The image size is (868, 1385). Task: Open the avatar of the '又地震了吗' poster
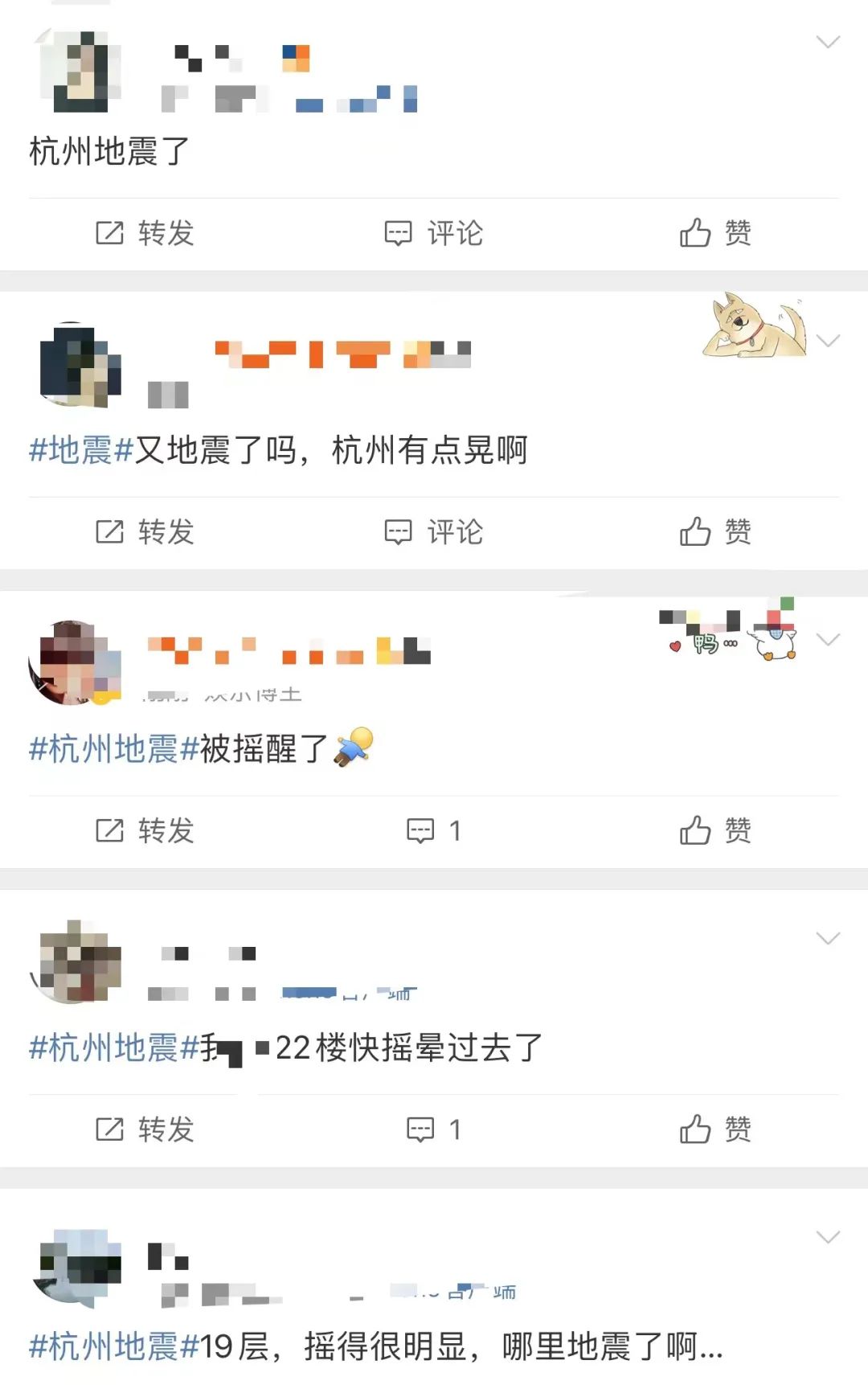click(79, 365)
